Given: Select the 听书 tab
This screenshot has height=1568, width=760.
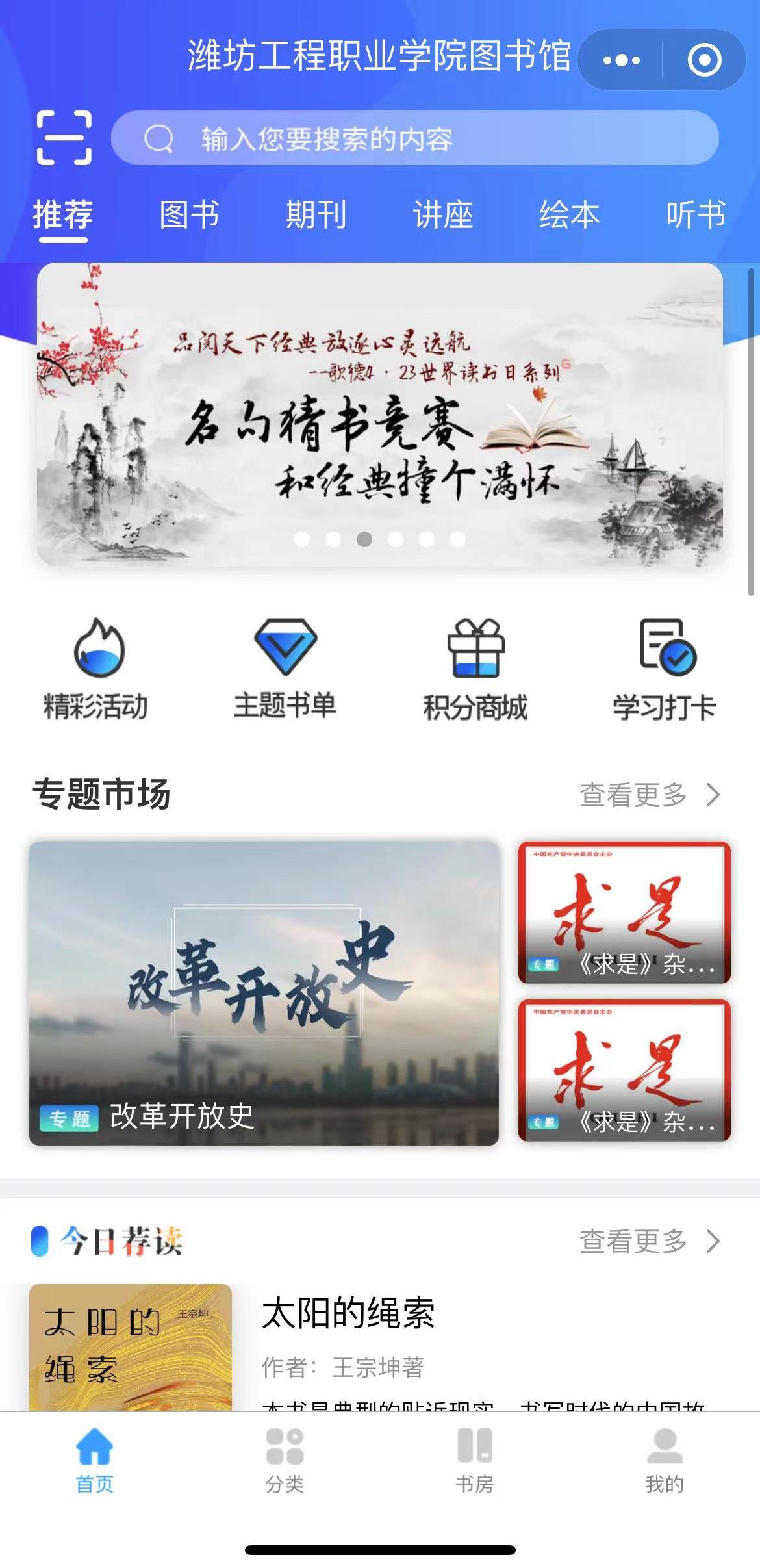Looking at the screenshot, I should [x=695, y=215].
